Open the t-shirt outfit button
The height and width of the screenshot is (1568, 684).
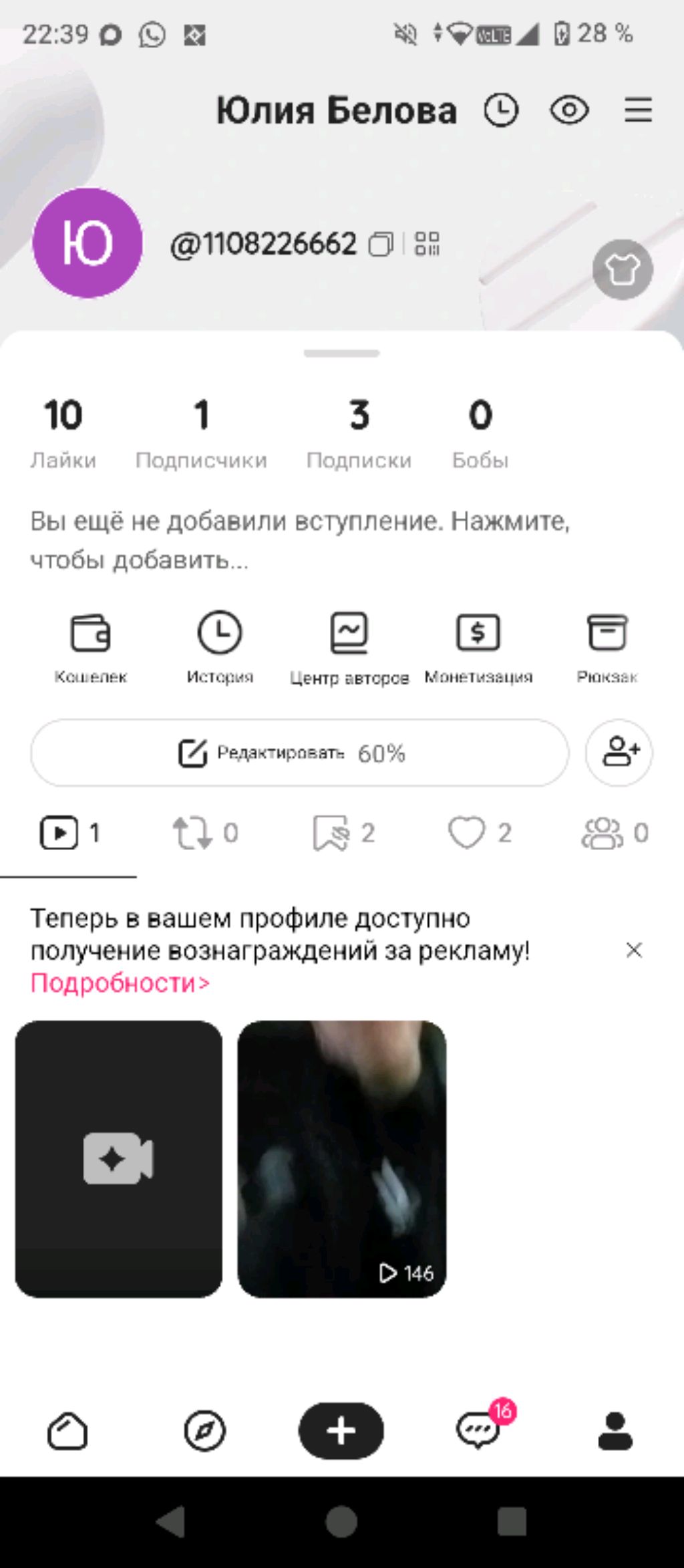click(x=623, y=269)
